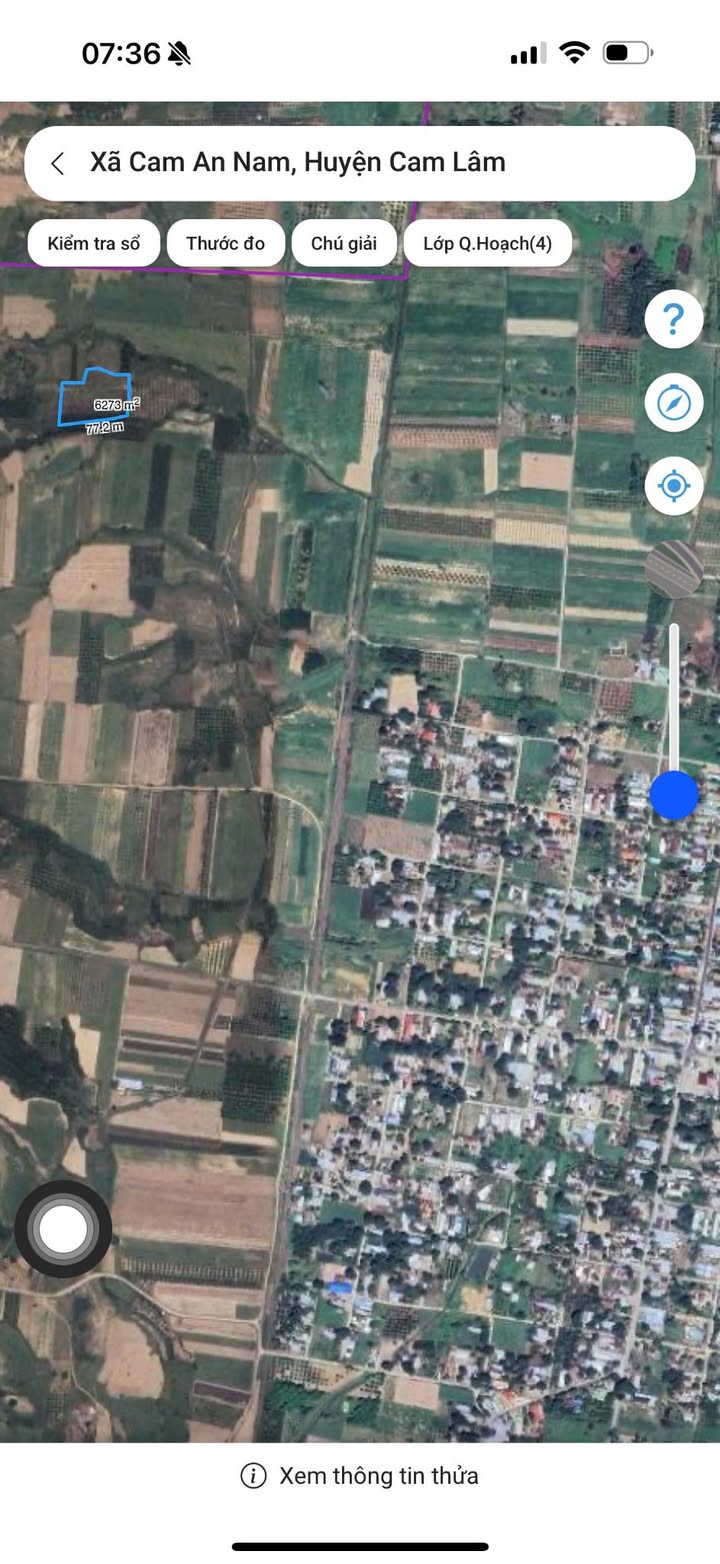720x1564 pixels.
Task: Open Lớp Q.Hoạch(4) layers
Action: (487, 243)
